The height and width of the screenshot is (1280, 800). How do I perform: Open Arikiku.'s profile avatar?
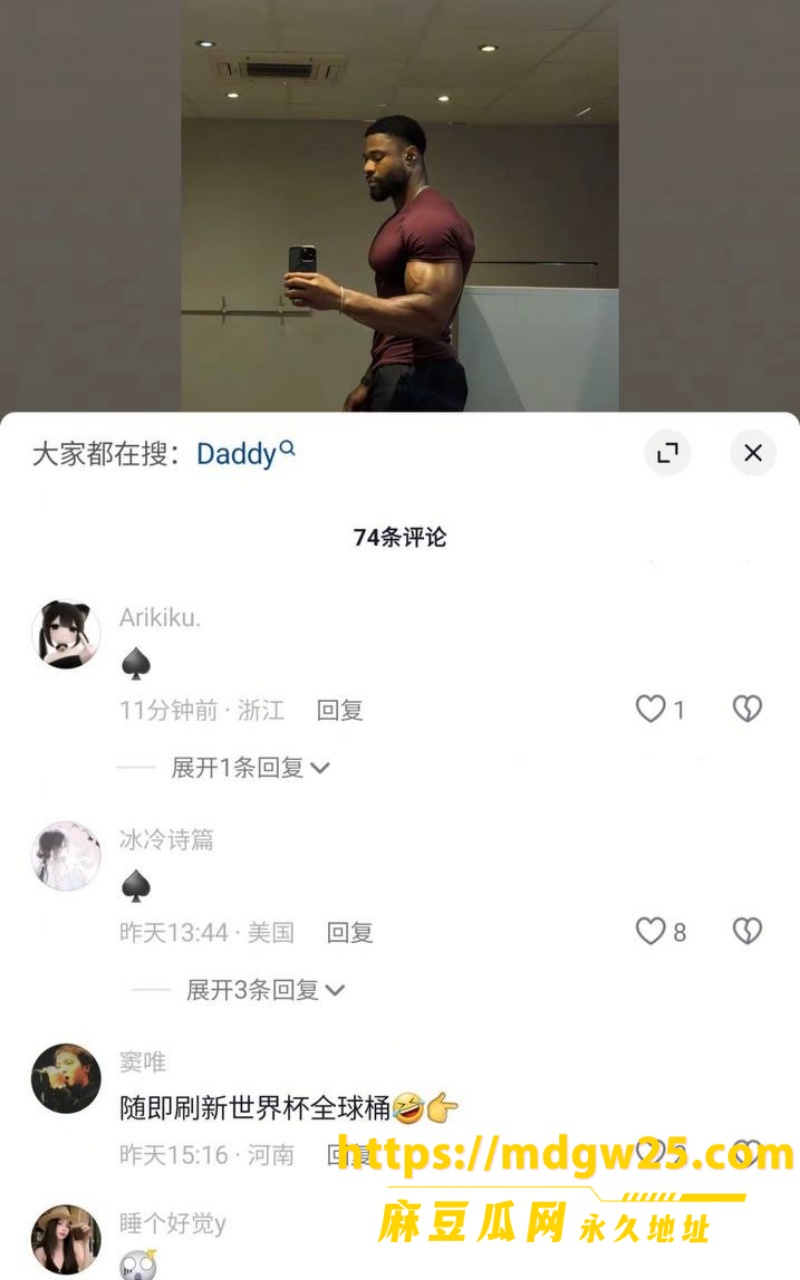tap(66, 634)
